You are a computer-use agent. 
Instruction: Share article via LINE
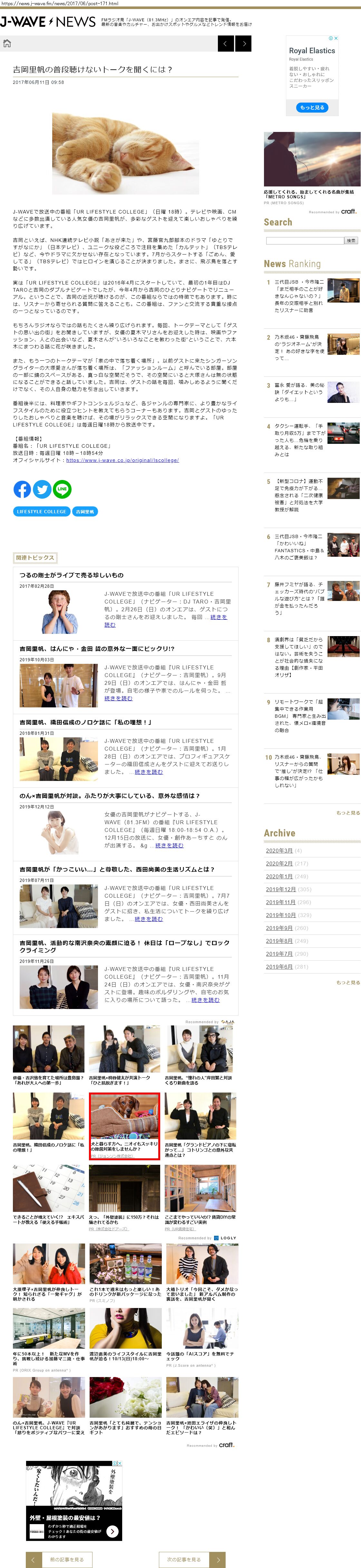(62, 489)
